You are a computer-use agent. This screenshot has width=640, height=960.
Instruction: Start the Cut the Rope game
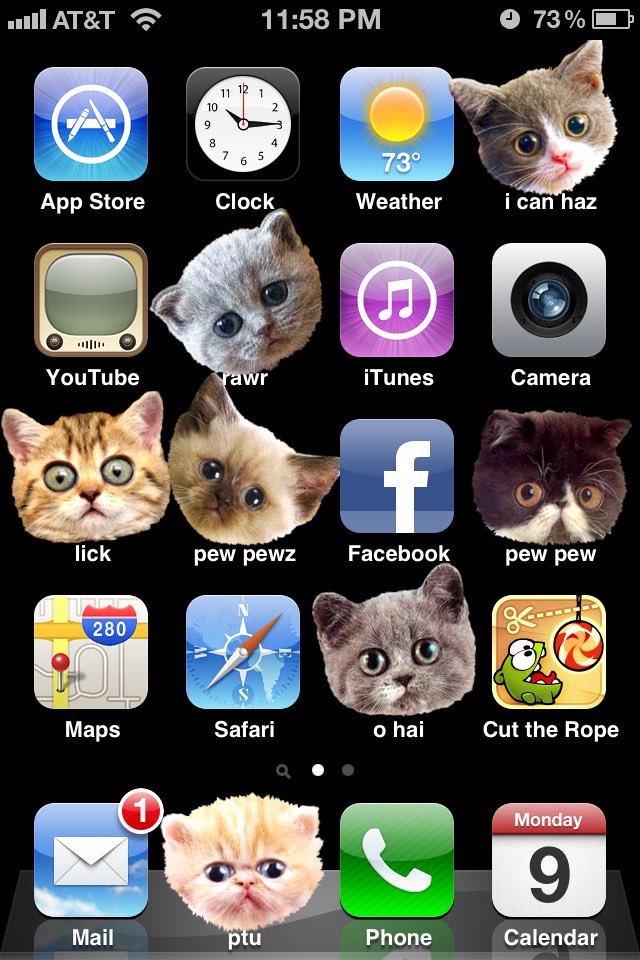click(x=549, y=652)
